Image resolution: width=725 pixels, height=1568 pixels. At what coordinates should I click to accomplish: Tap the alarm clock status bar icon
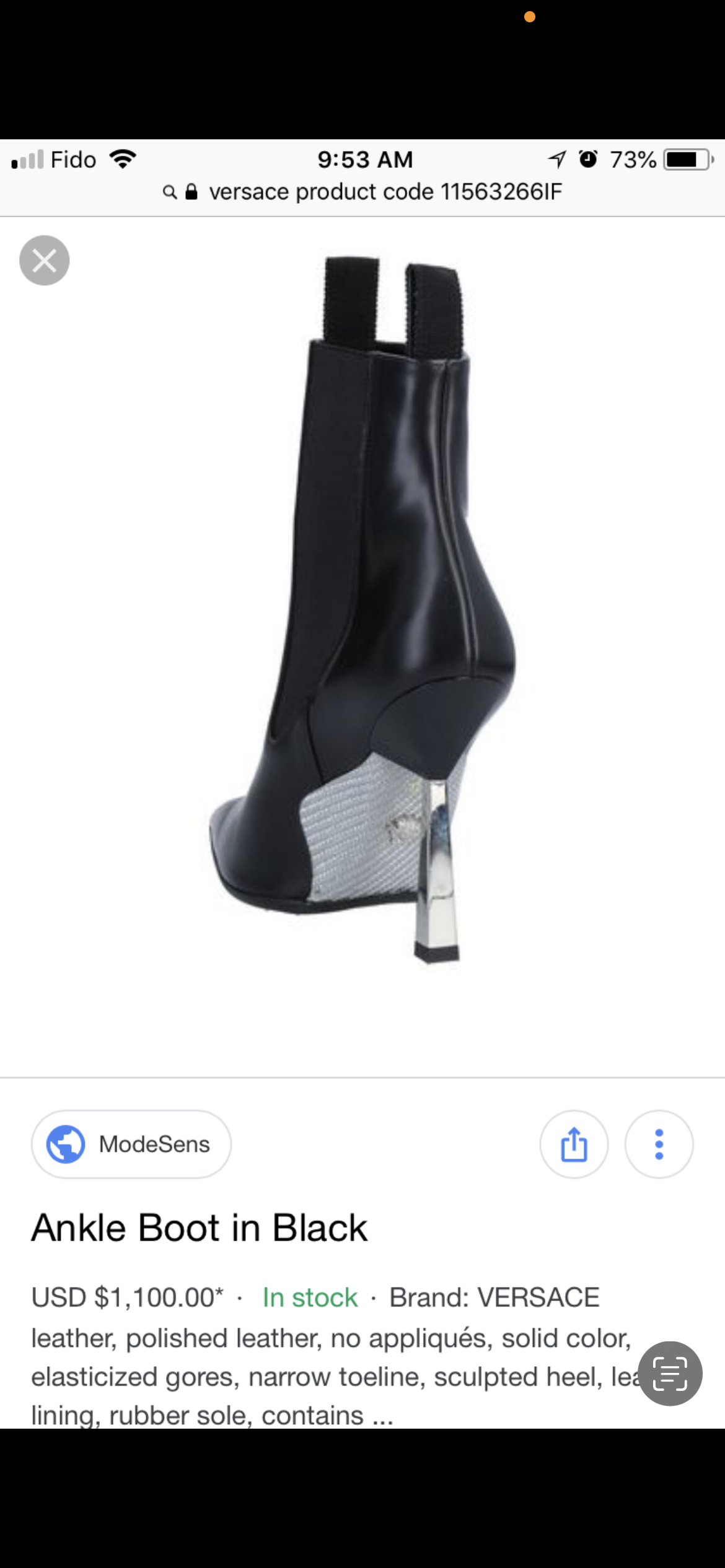(587, 159)
